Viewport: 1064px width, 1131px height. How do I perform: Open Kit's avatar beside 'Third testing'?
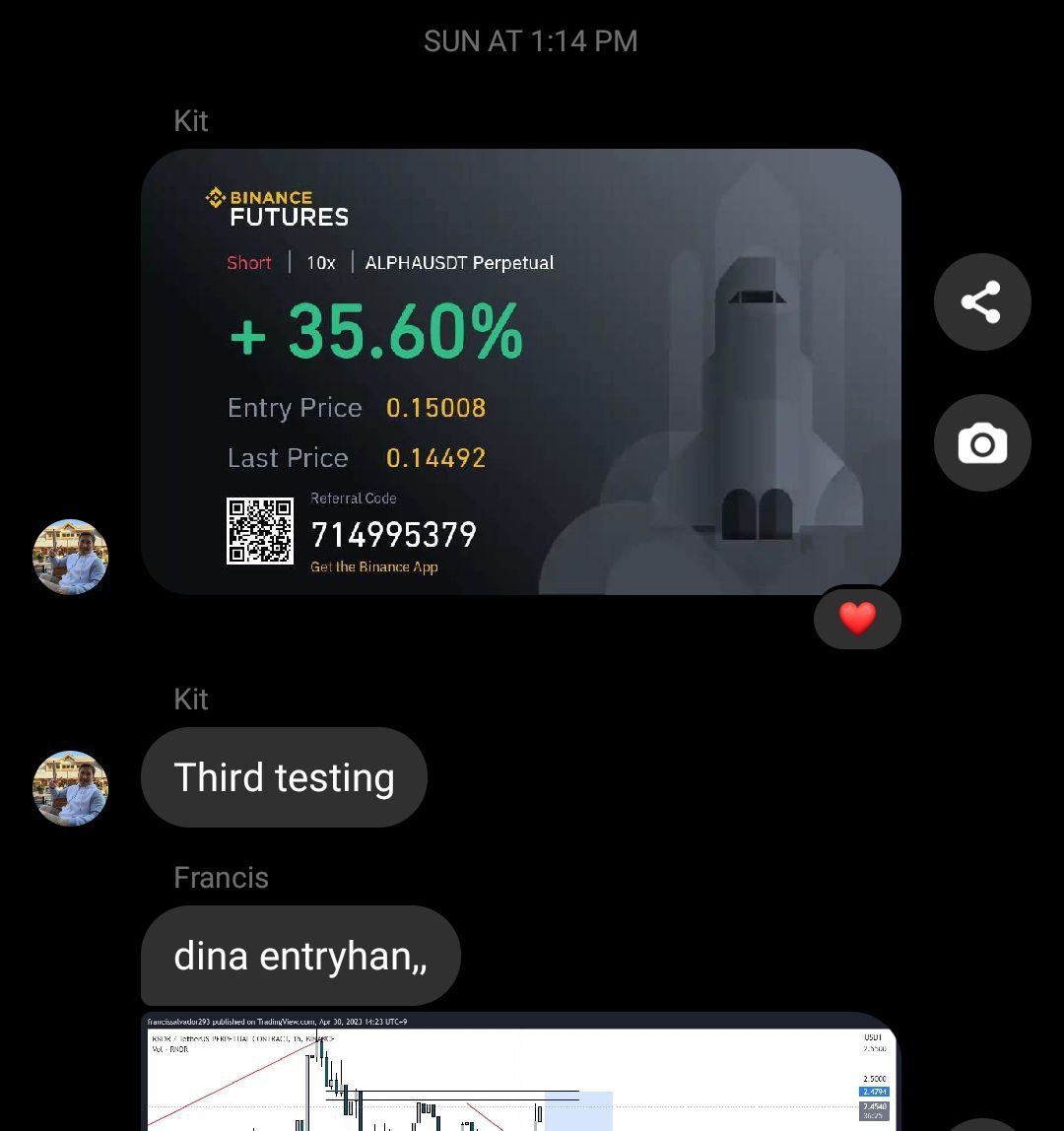coord(70,788)
